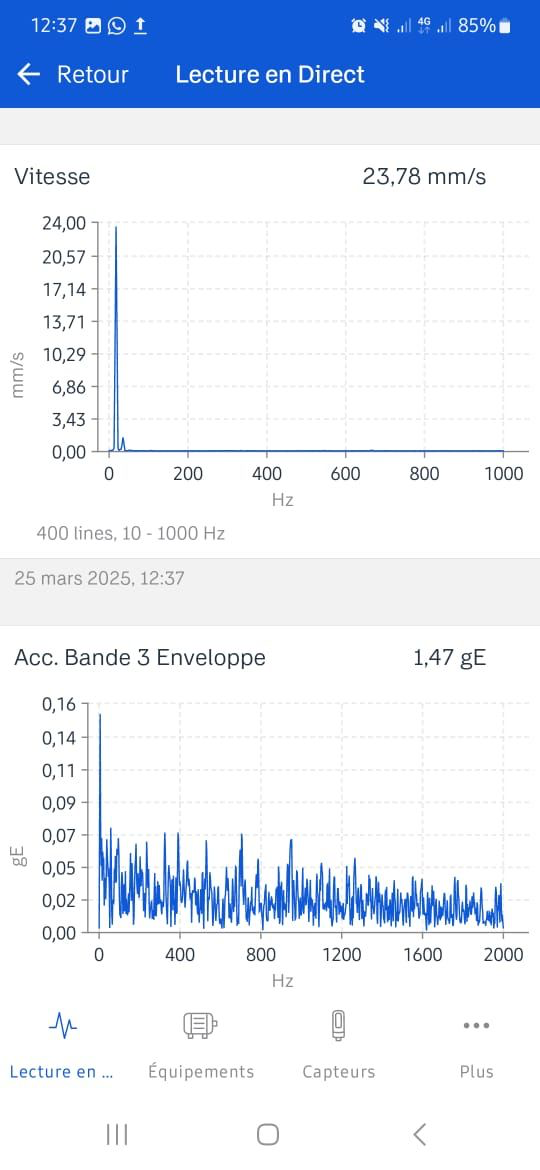Open the Plus menu tab
This screenshot has width=540, height=1170.
click(x=477, y=1046)
